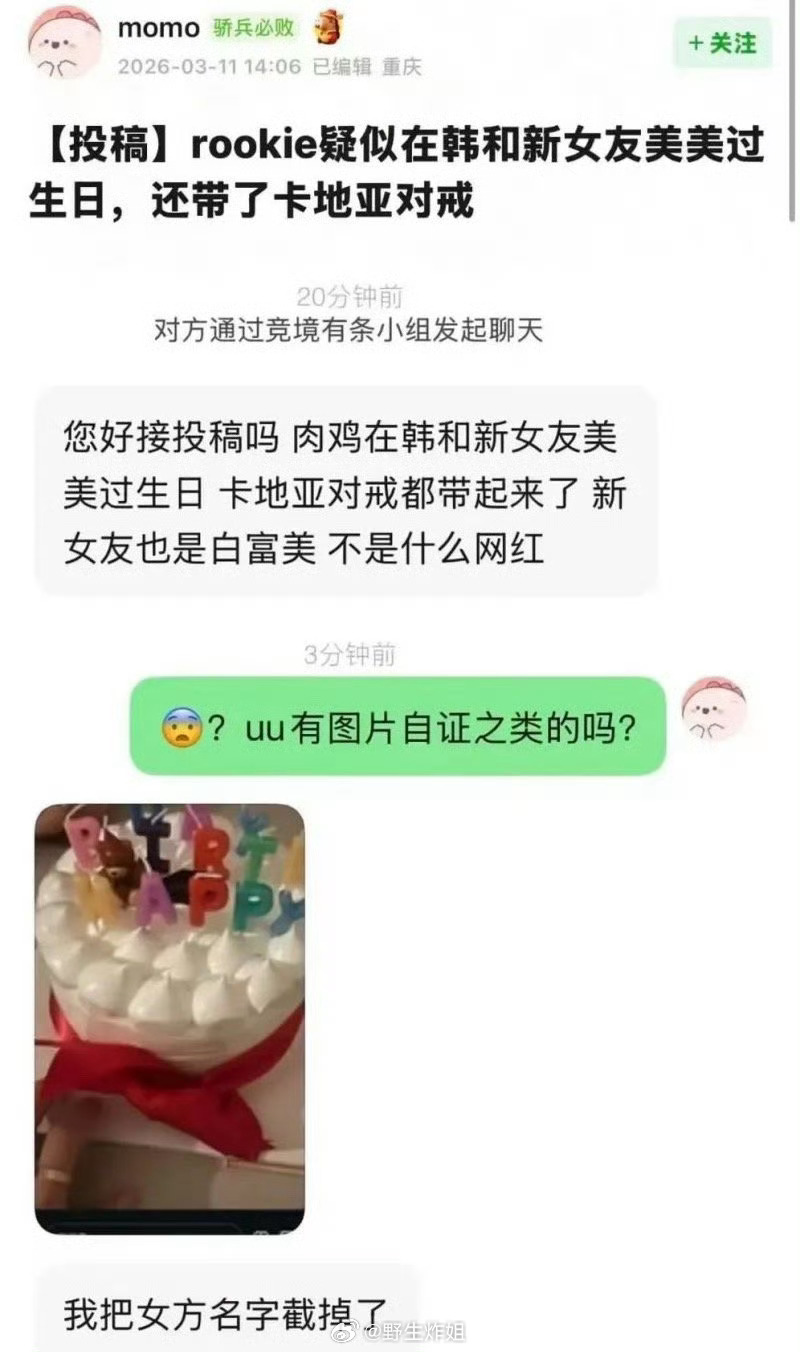Viewport: 800px width, 1352px height.
Task: Click the small chat avatar beside the green bubble
Action: pos(714,712)
